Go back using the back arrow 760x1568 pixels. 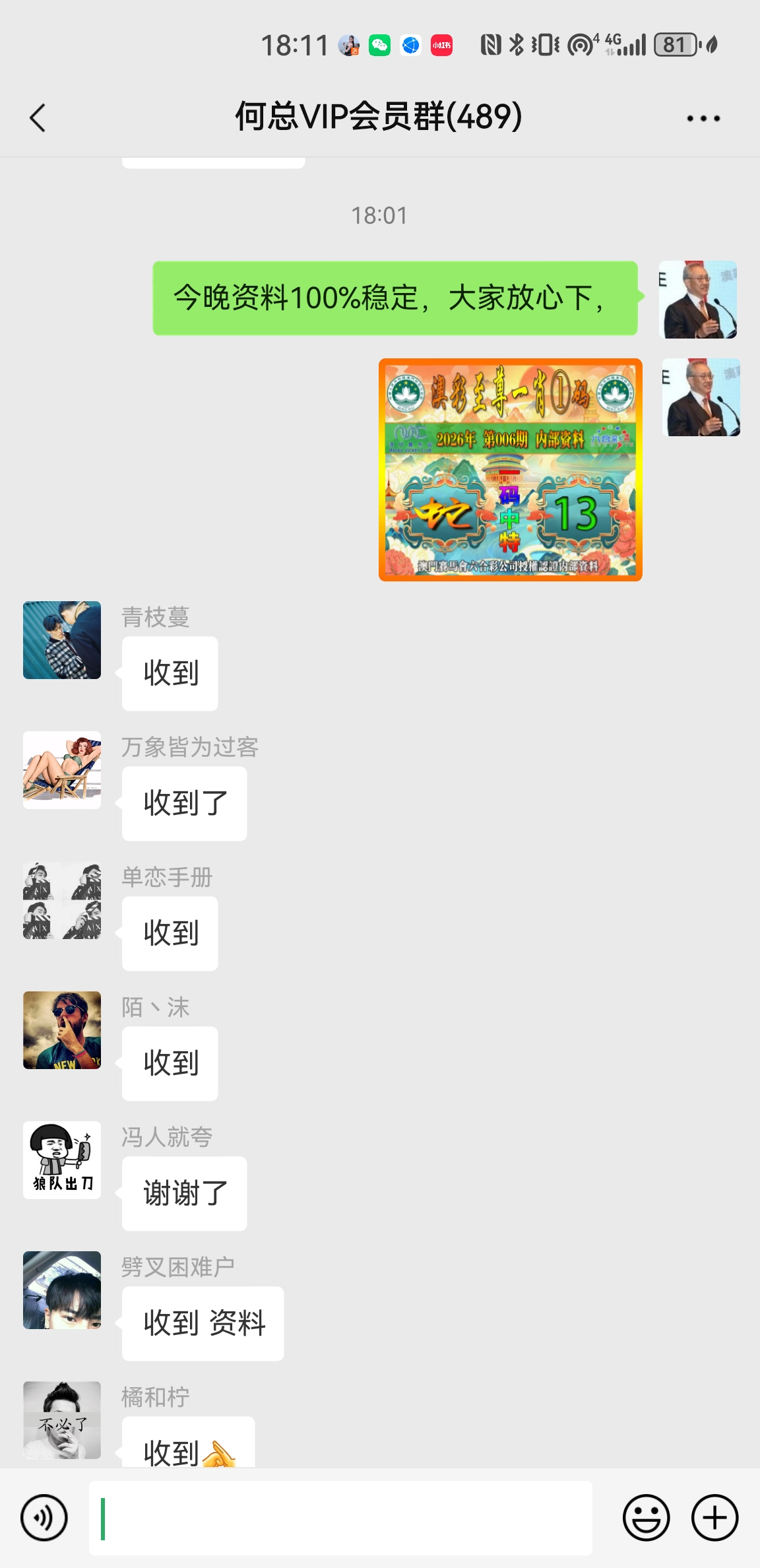pos(38,117)
